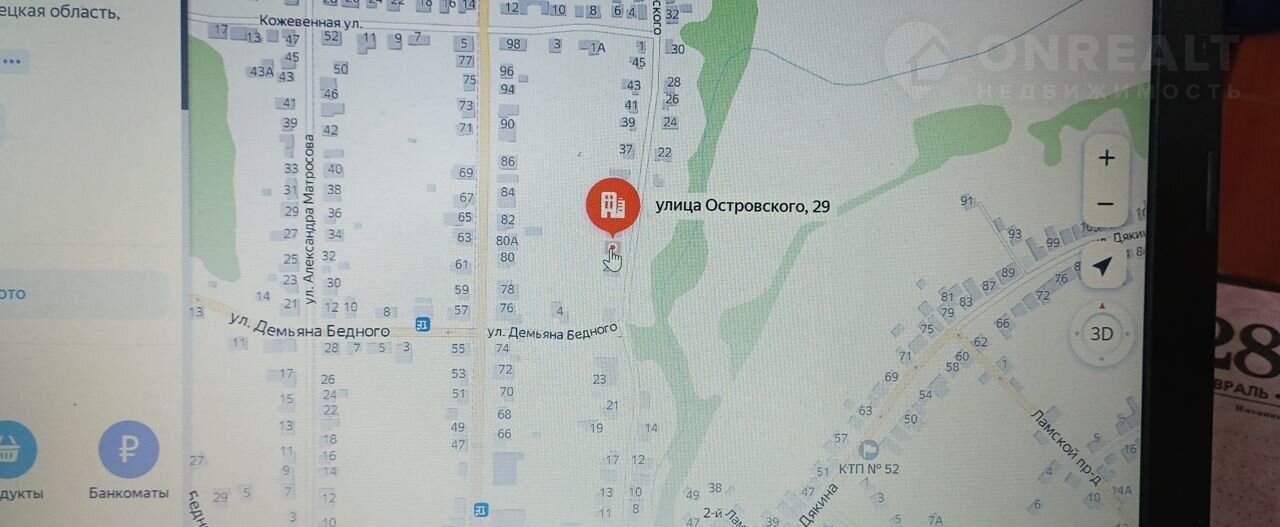This screenshot has height=527, width=1280.
Task: Switch the map to 3D view
Action: 1101,334
